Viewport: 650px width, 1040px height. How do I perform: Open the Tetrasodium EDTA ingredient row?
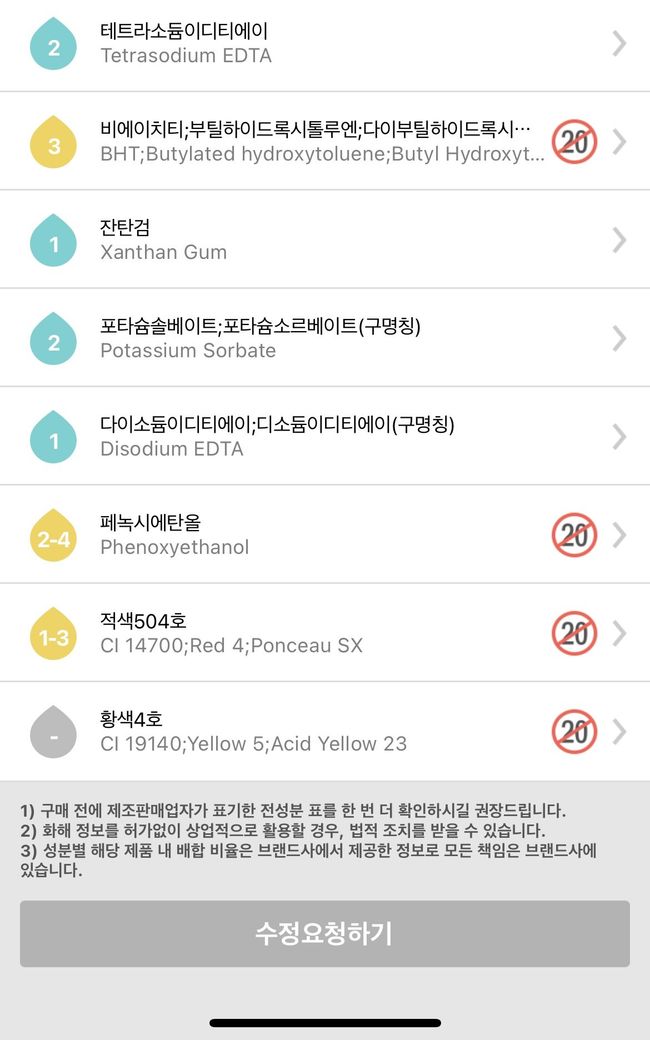324,44
